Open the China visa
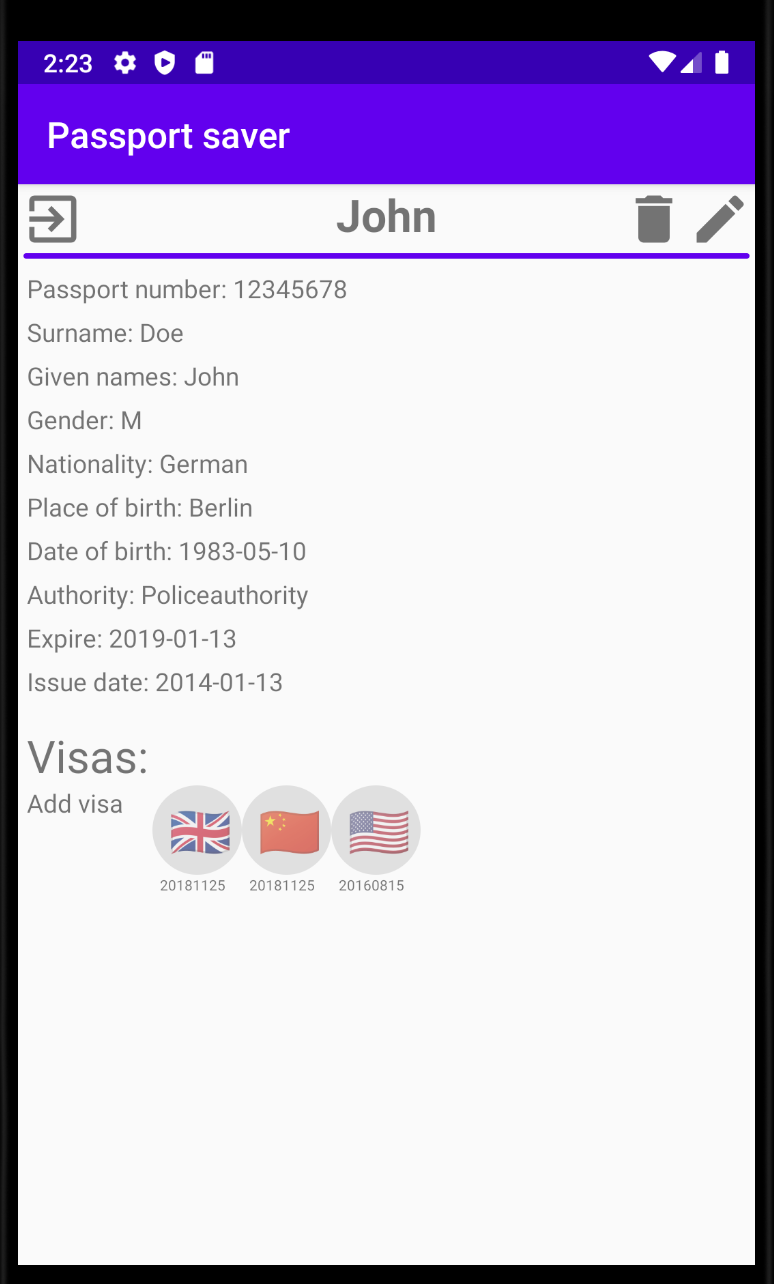 [x=286, y=831]
